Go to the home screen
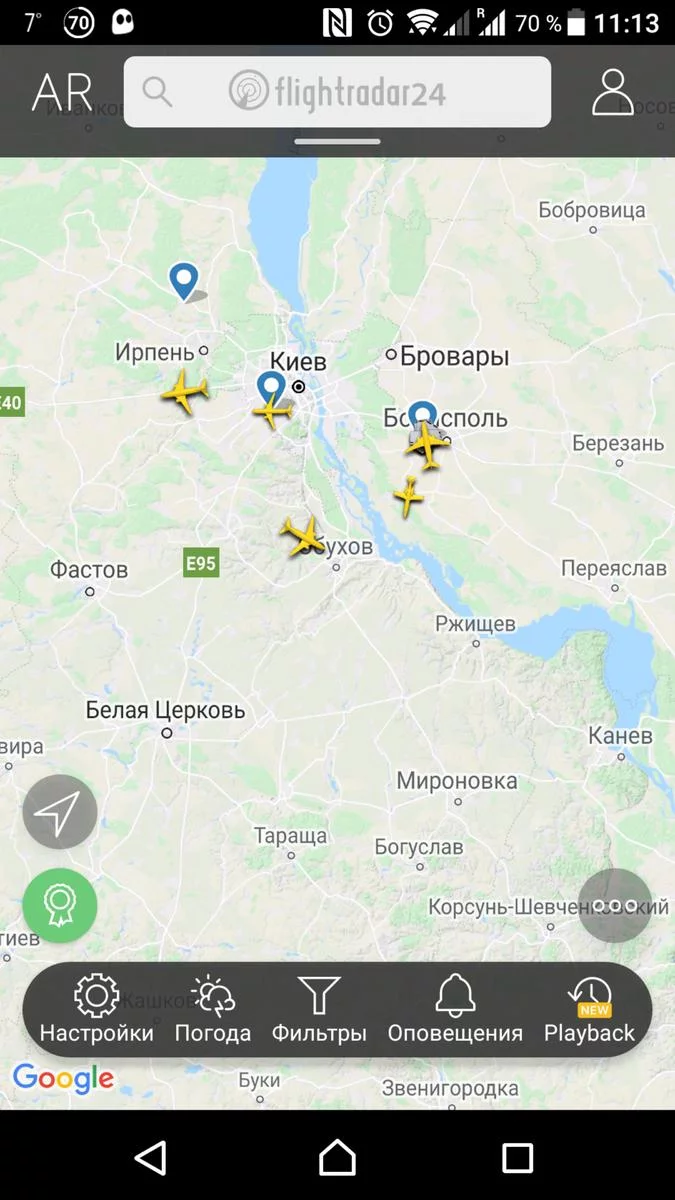Screen dimensions: 675x1200 (x=337, y=1158)
